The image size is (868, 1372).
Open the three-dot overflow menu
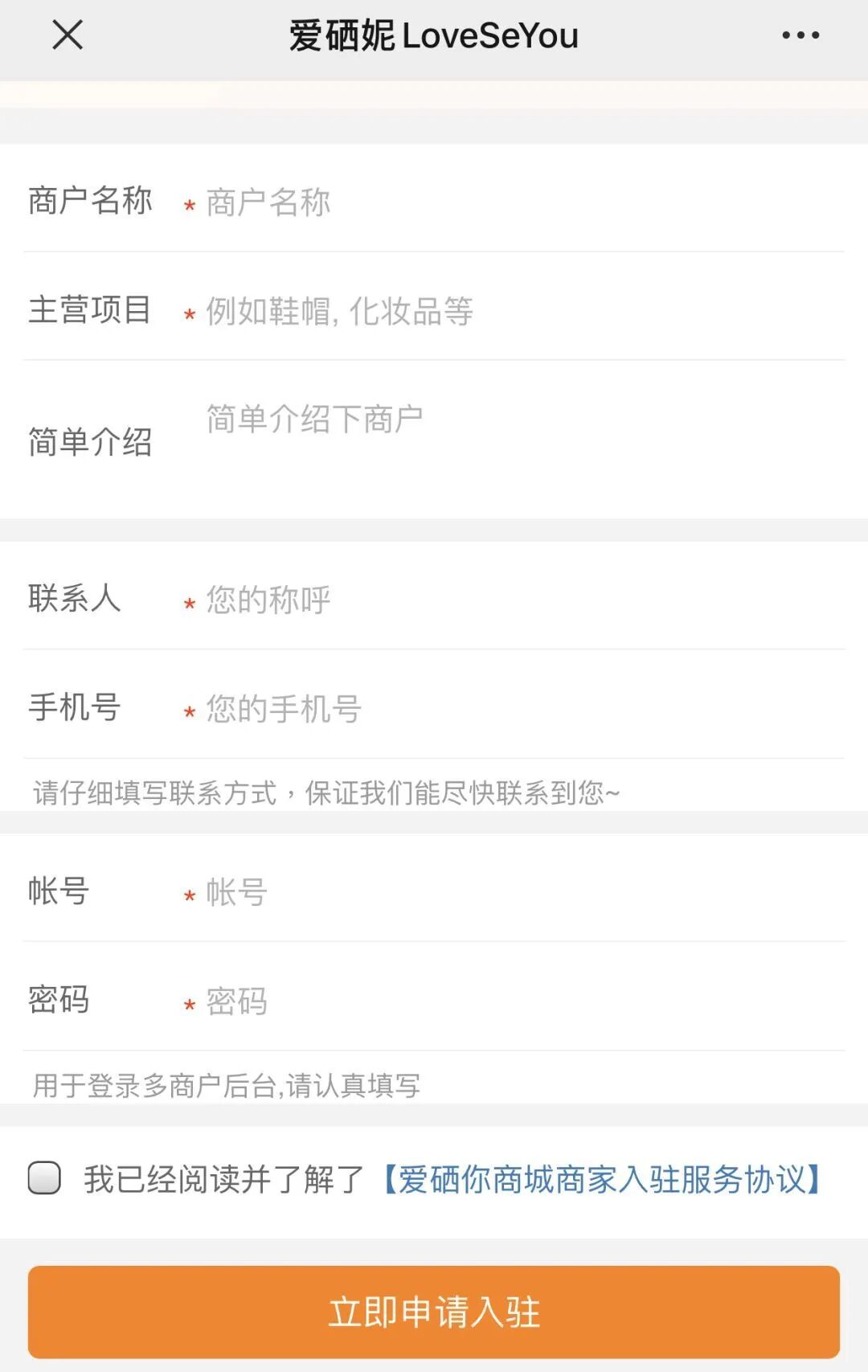point(800,35)
